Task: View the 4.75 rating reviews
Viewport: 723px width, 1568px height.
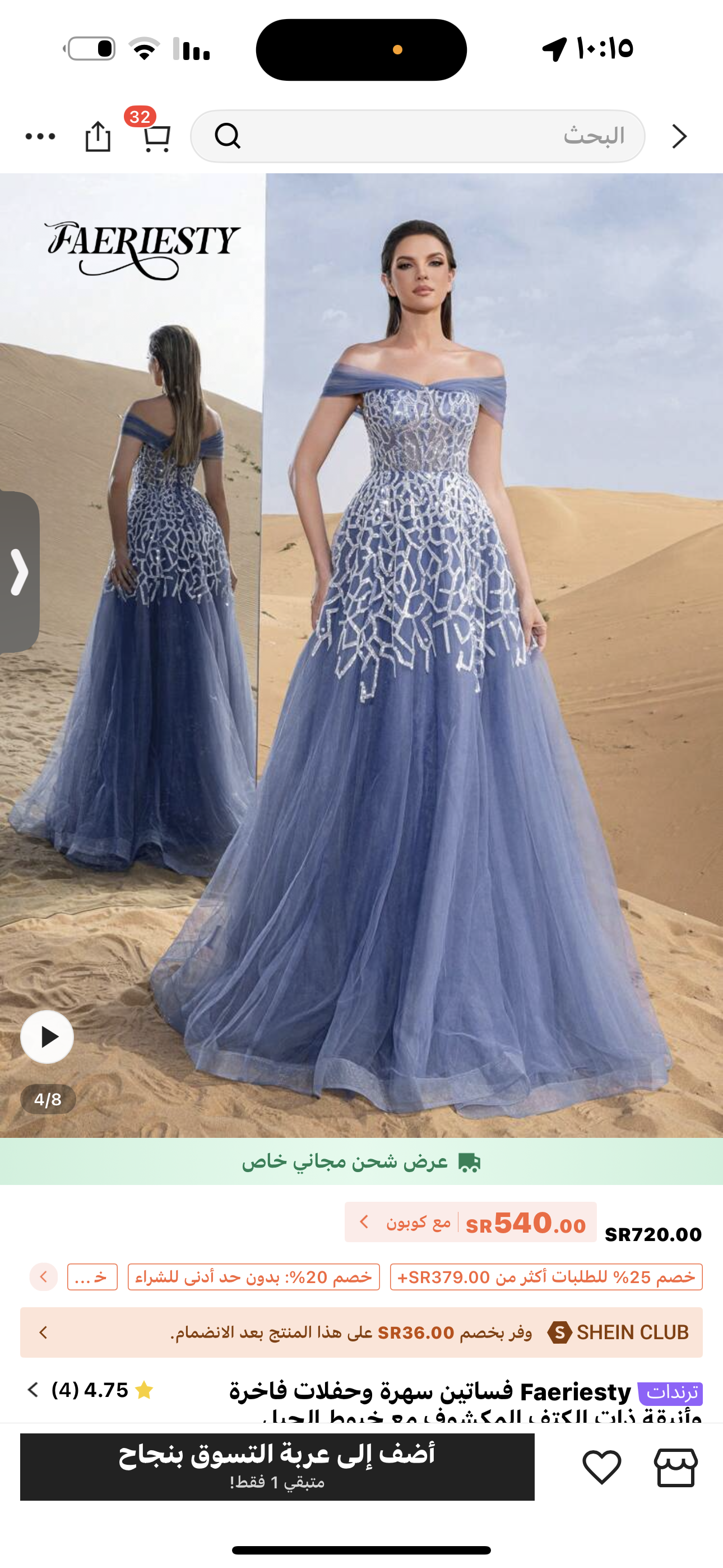Action: click(x=91, y=1390)
